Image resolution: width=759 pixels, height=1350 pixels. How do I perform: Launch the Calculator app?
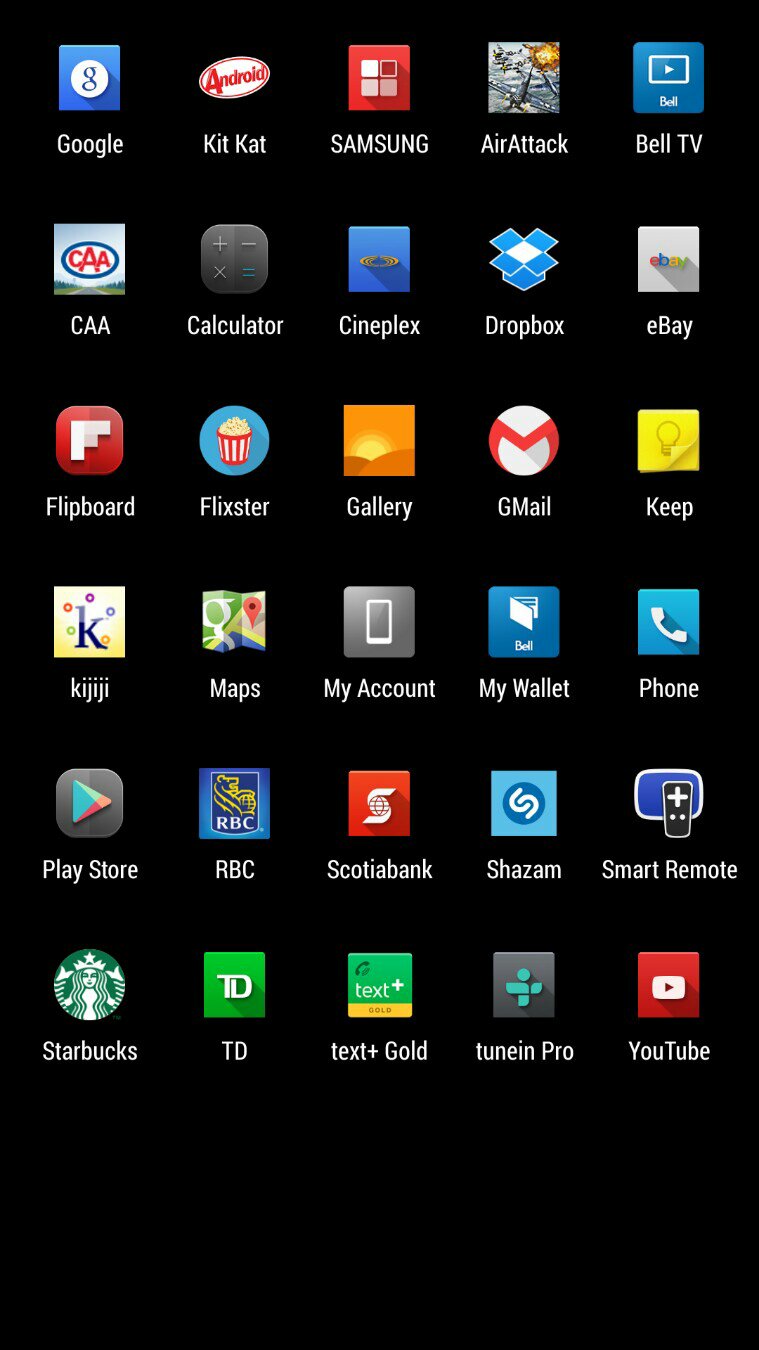point(234,259)
